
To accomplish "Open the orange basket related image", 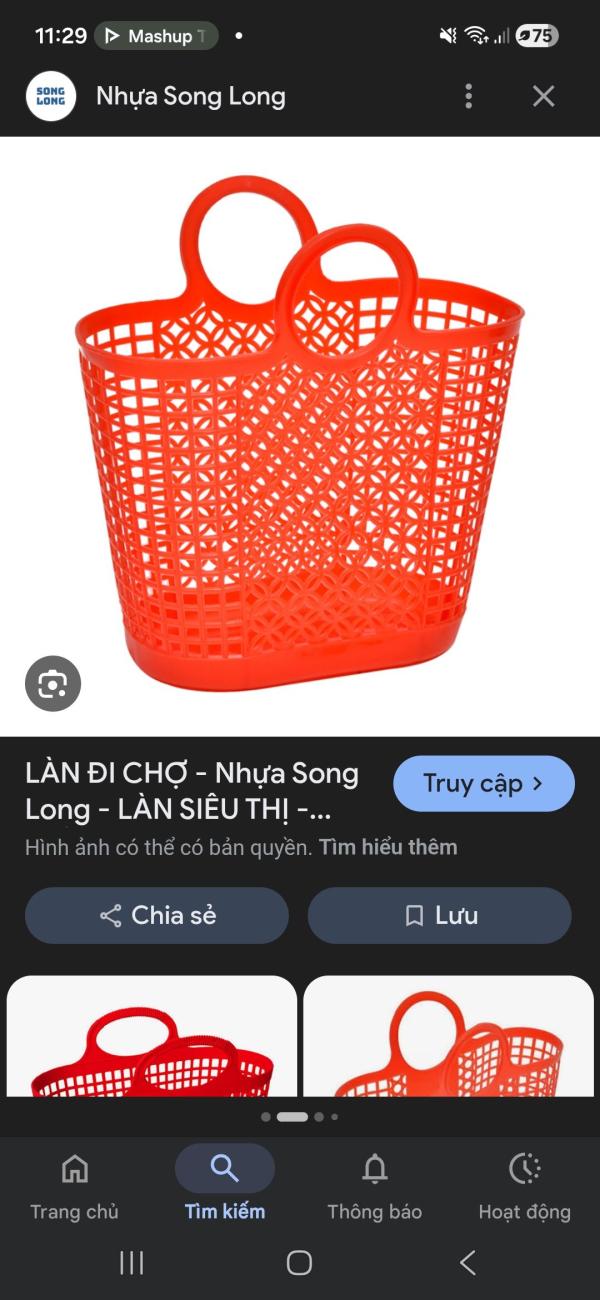I will coord(448,1040).
